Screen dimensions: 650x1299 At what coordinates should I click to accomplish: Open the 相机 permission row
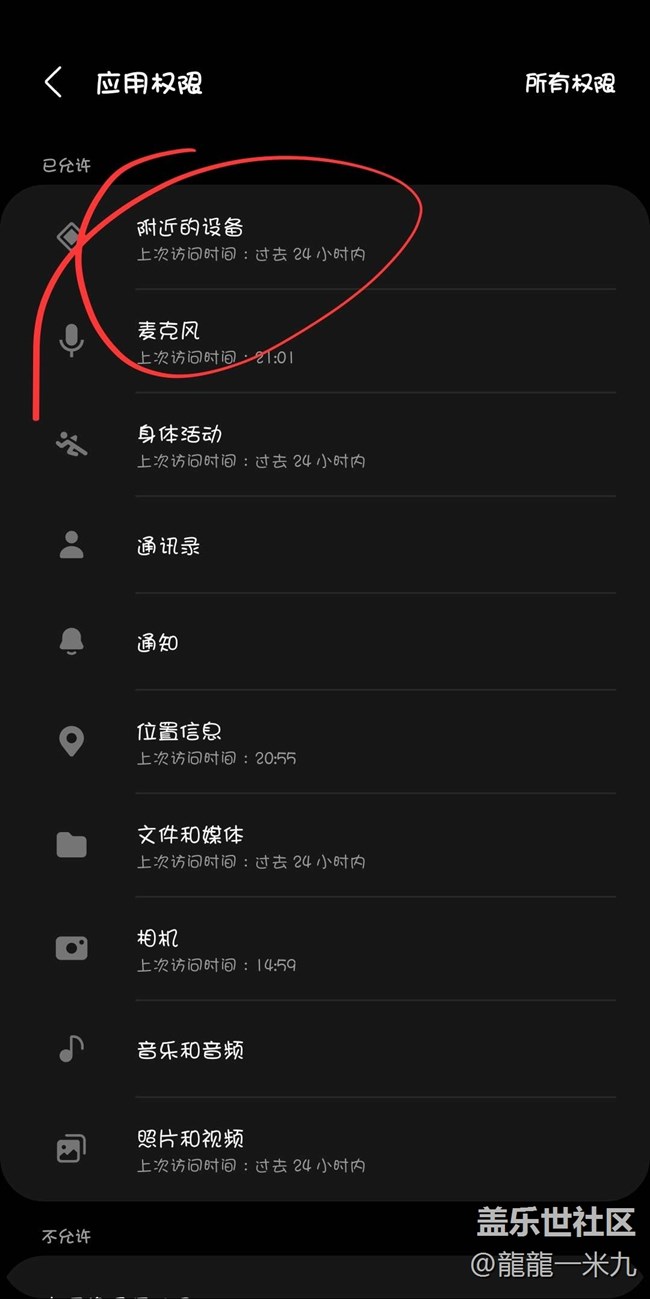[325, 949]
